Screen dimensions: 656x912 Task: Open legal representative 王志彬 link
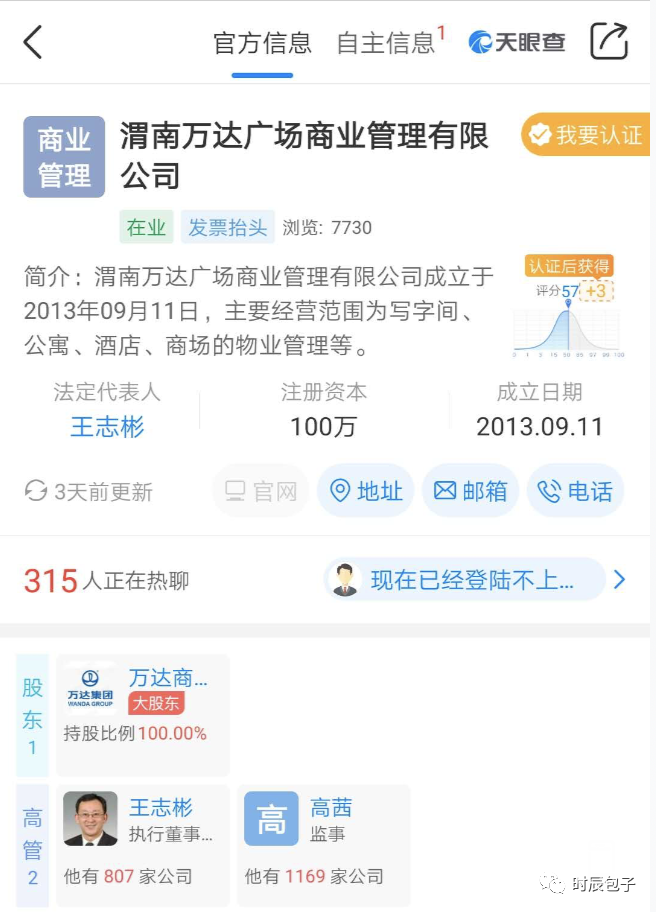click(x=107, y=427)
